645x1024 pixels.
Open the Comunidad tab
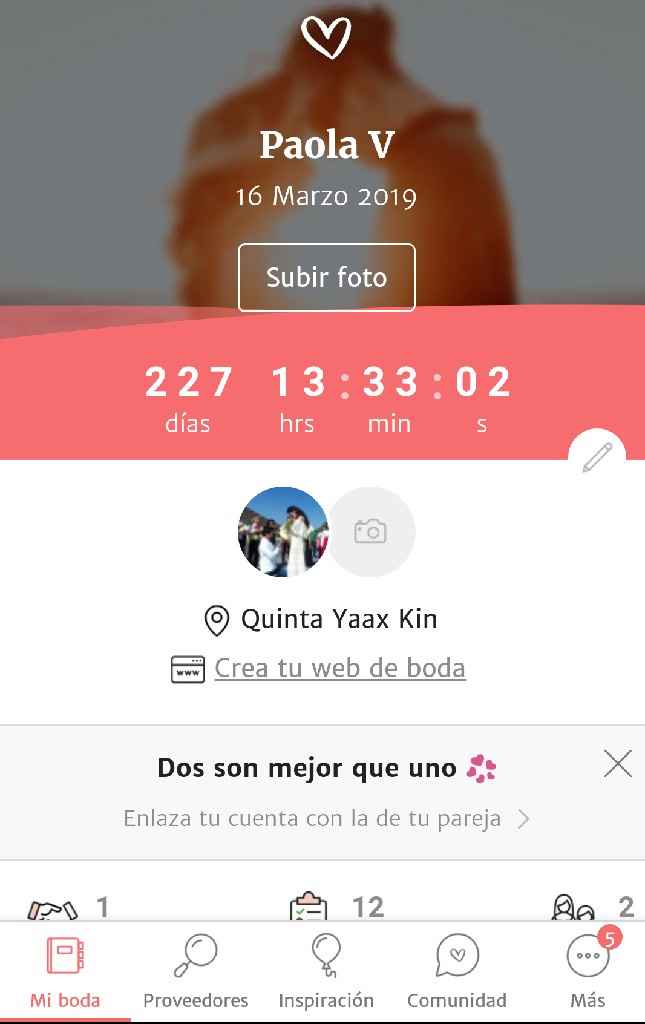pyautogui.click(x=456, y=971)
